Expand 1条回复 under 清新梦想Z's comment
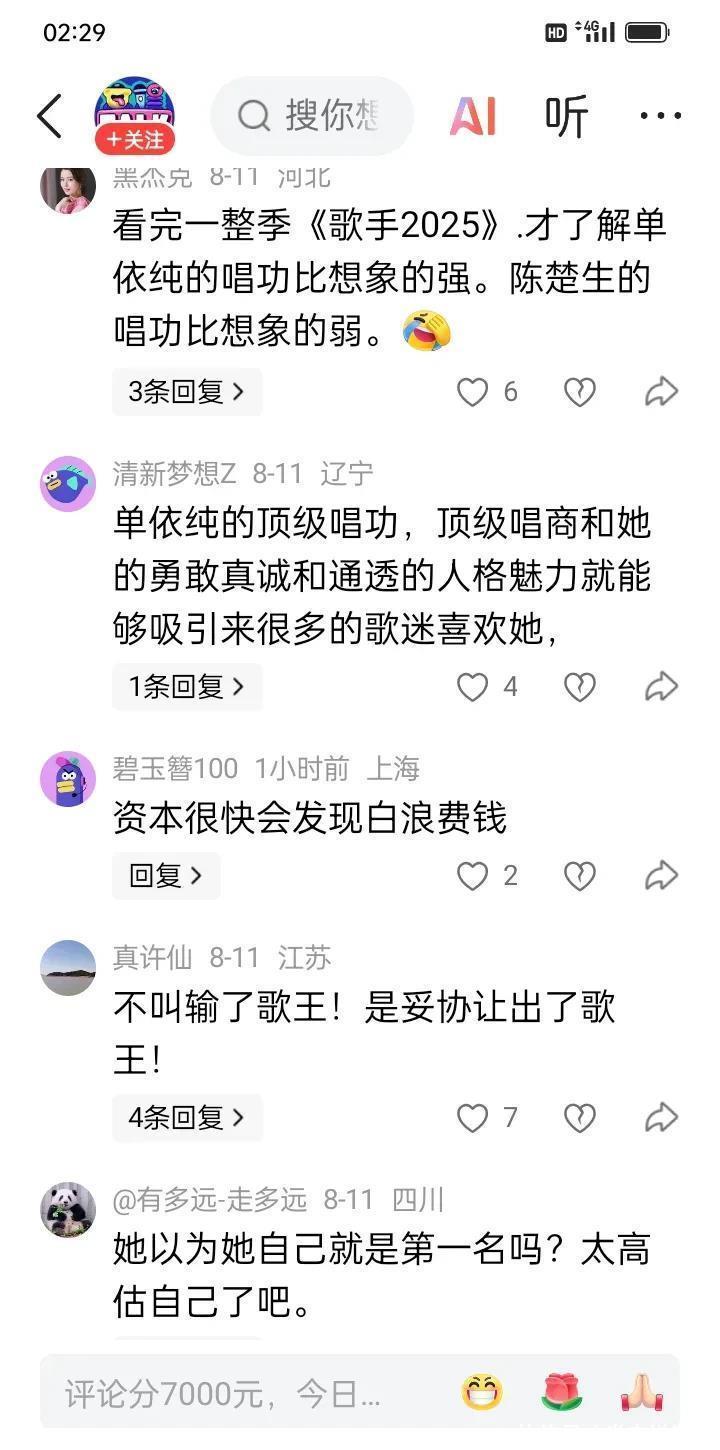This screenshot has height=1450, width=720. pos(187,687)
